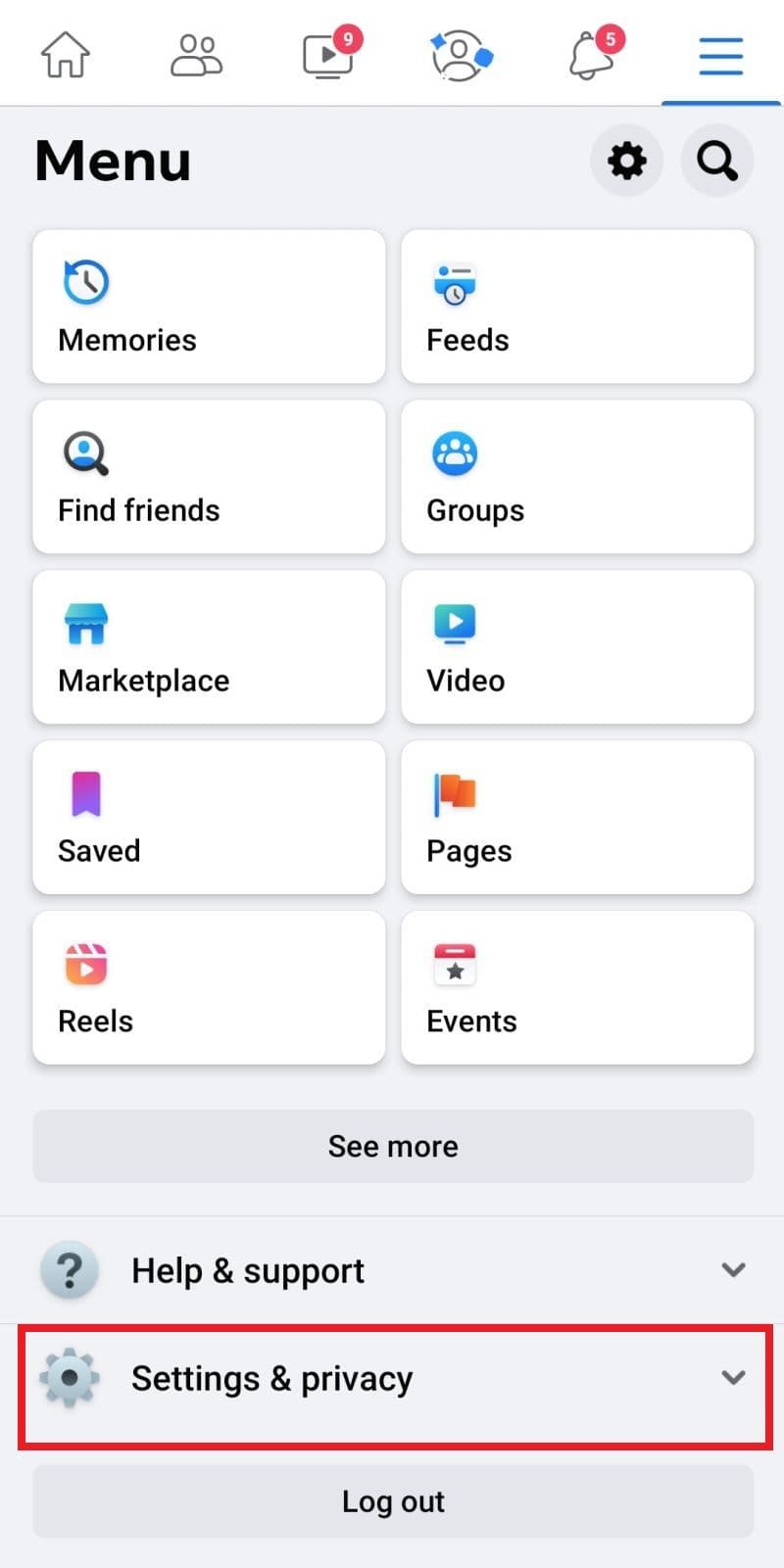Open the Events shortcut
Screen dimensions: 784x1568
click(x=577, y=988)
